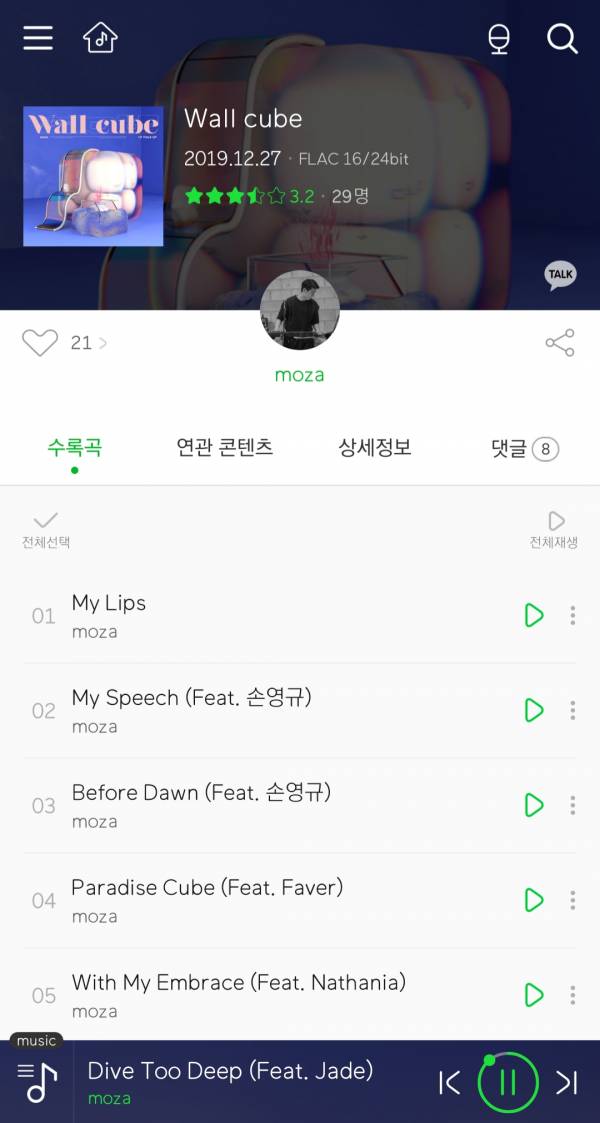Share album via KakaoTalk
Image resolution: width=600 pixels, height=1123 pixels.
coord(560,274)
